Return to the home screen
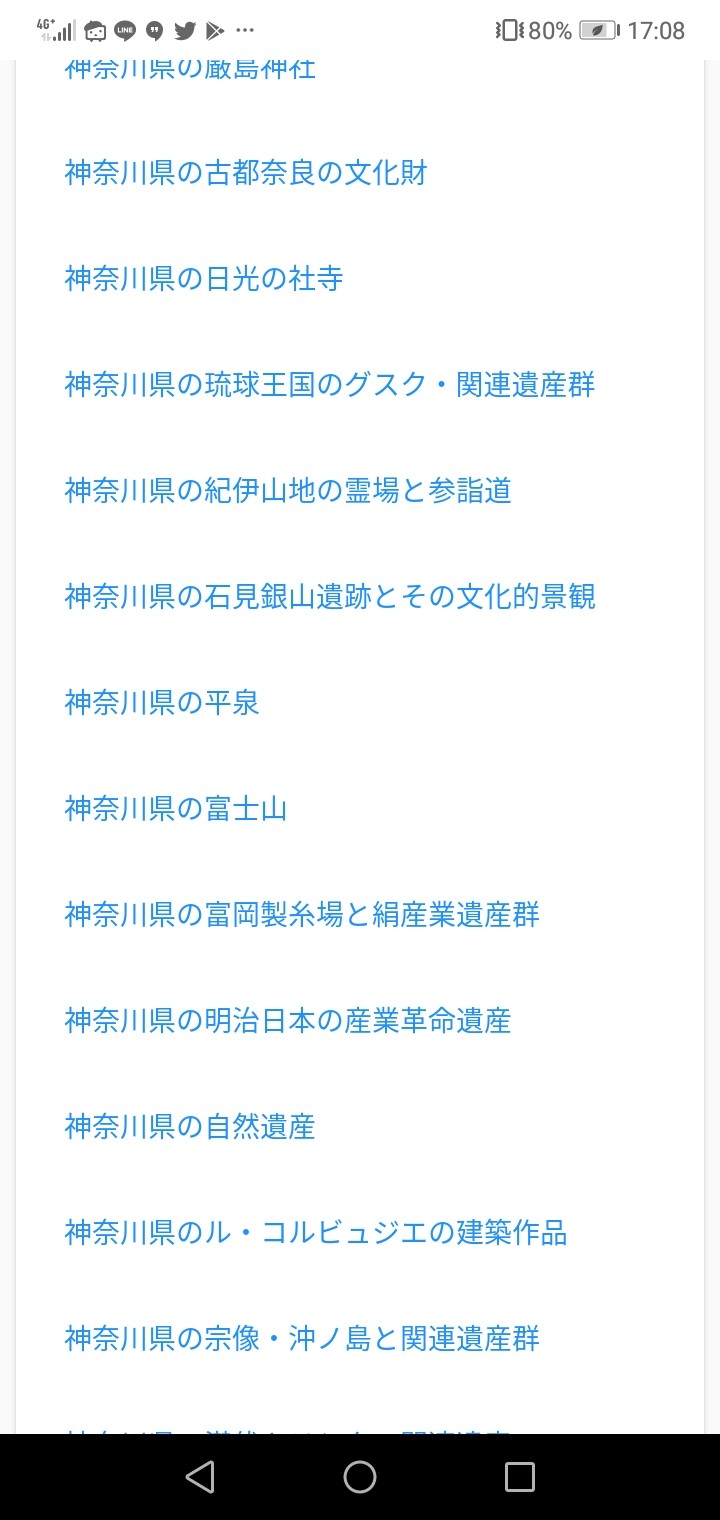The width and height of the screenshot is (720, 1520). [360, 1477]
